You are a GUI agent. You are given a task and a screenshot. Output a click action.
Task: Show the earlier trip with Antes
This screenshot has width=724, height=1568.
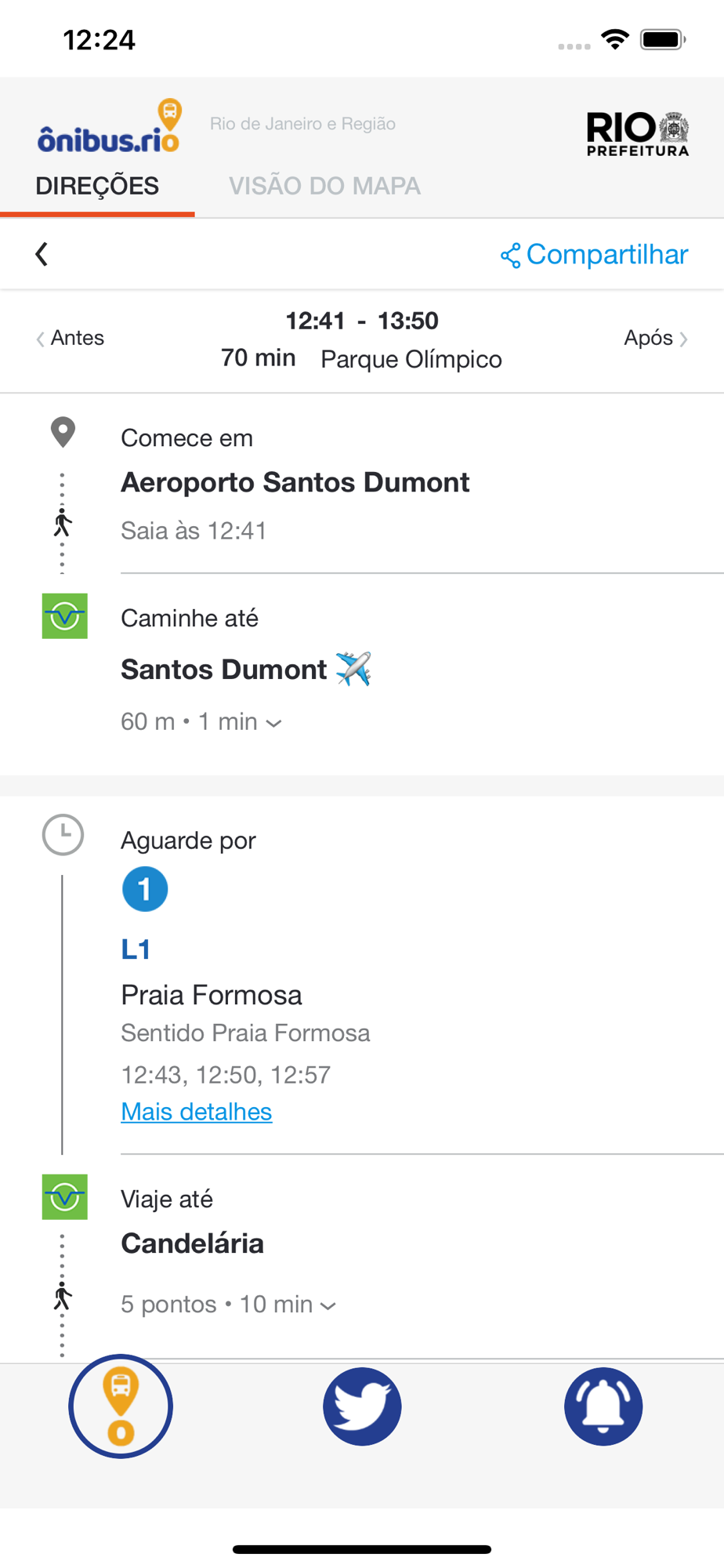pyautogui.click(x=70, y=338)
